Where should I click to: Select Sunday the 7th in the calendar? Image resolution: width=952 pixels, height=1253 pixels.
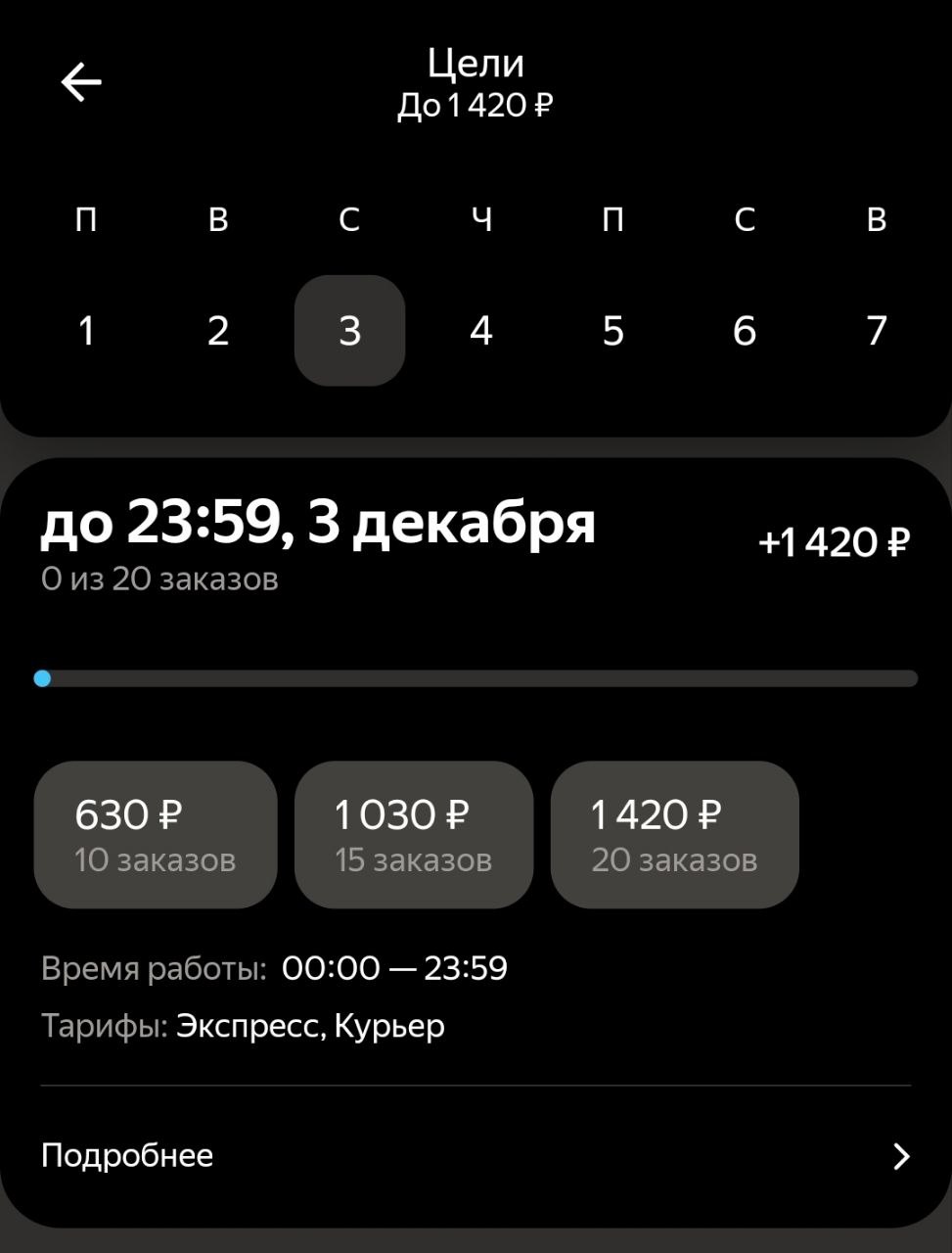click(x=877, y=331)
